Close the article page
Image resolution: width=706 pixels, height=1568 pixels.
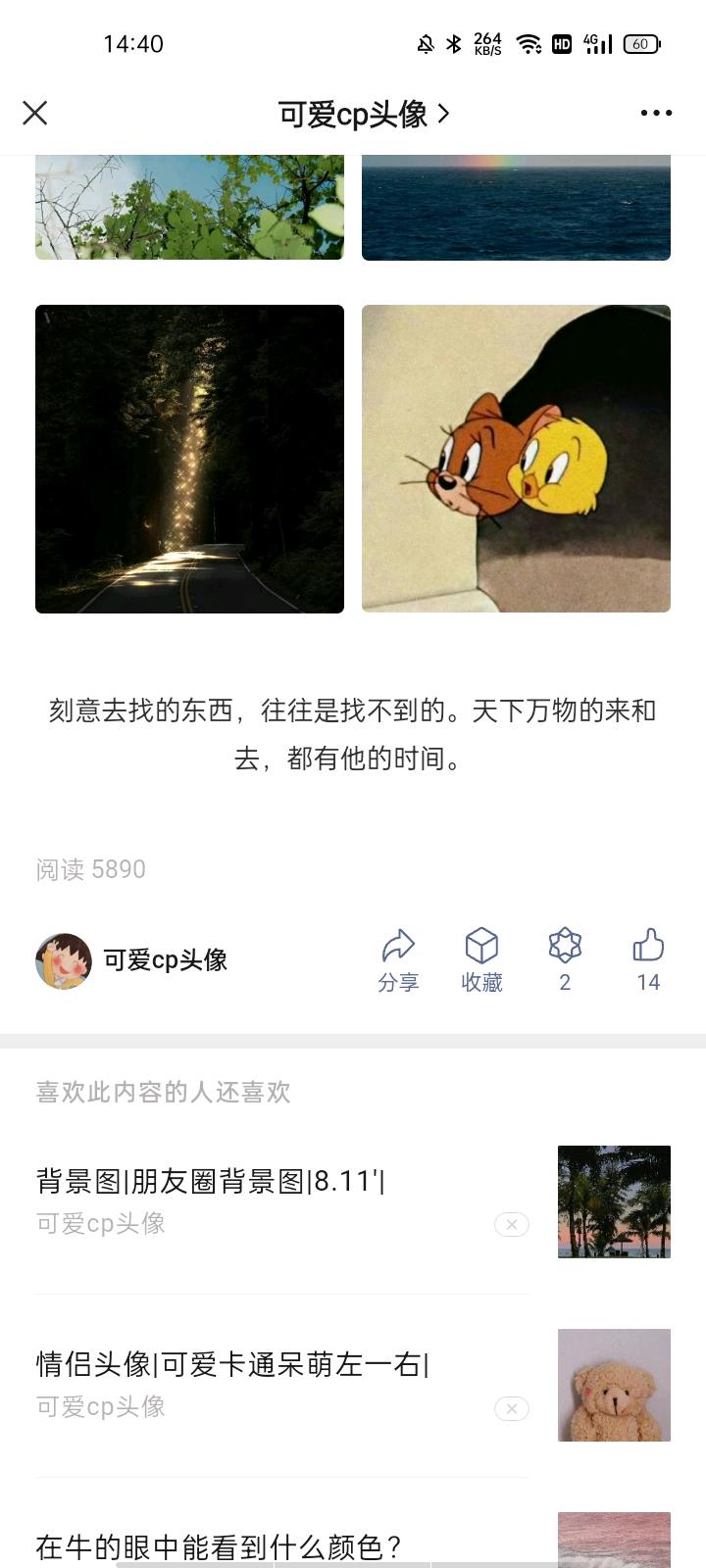coord(35,114)
